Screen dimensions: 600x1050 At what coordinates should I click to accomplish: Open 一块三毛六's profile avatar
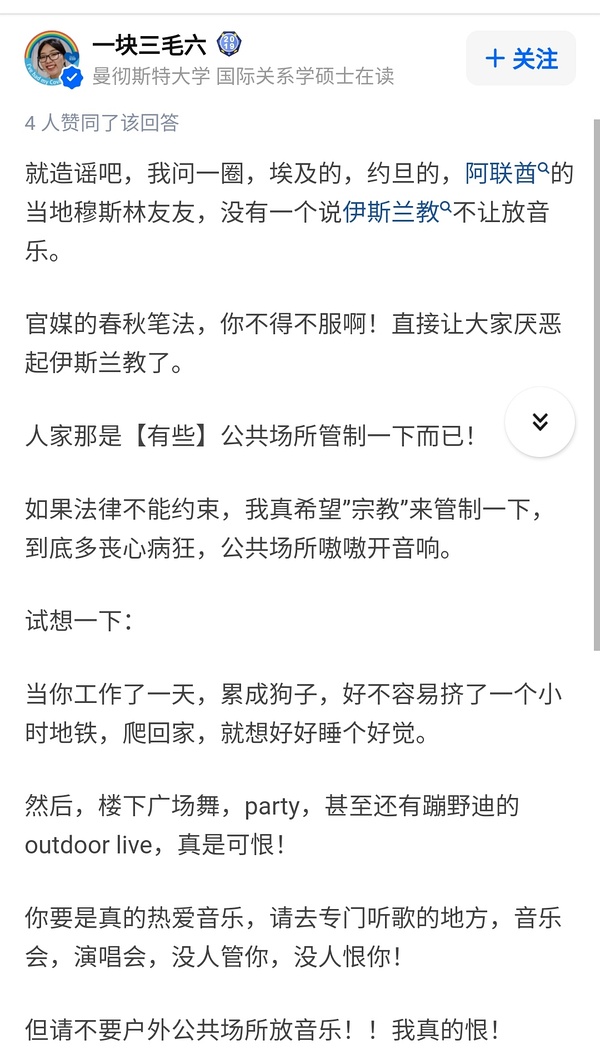pyautogui.click(x=54, y=59)
